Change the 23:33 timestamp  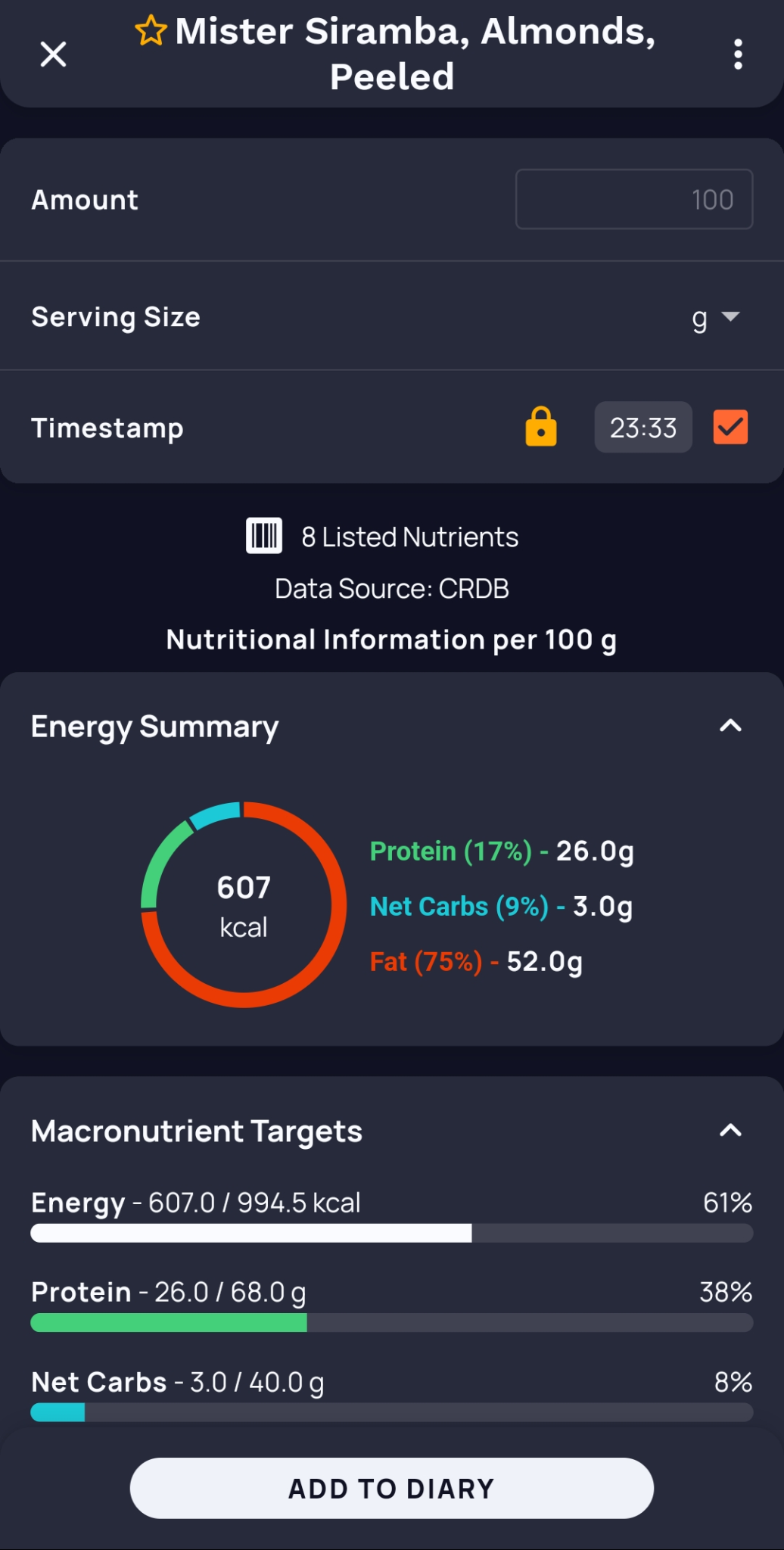coord(642,428)
